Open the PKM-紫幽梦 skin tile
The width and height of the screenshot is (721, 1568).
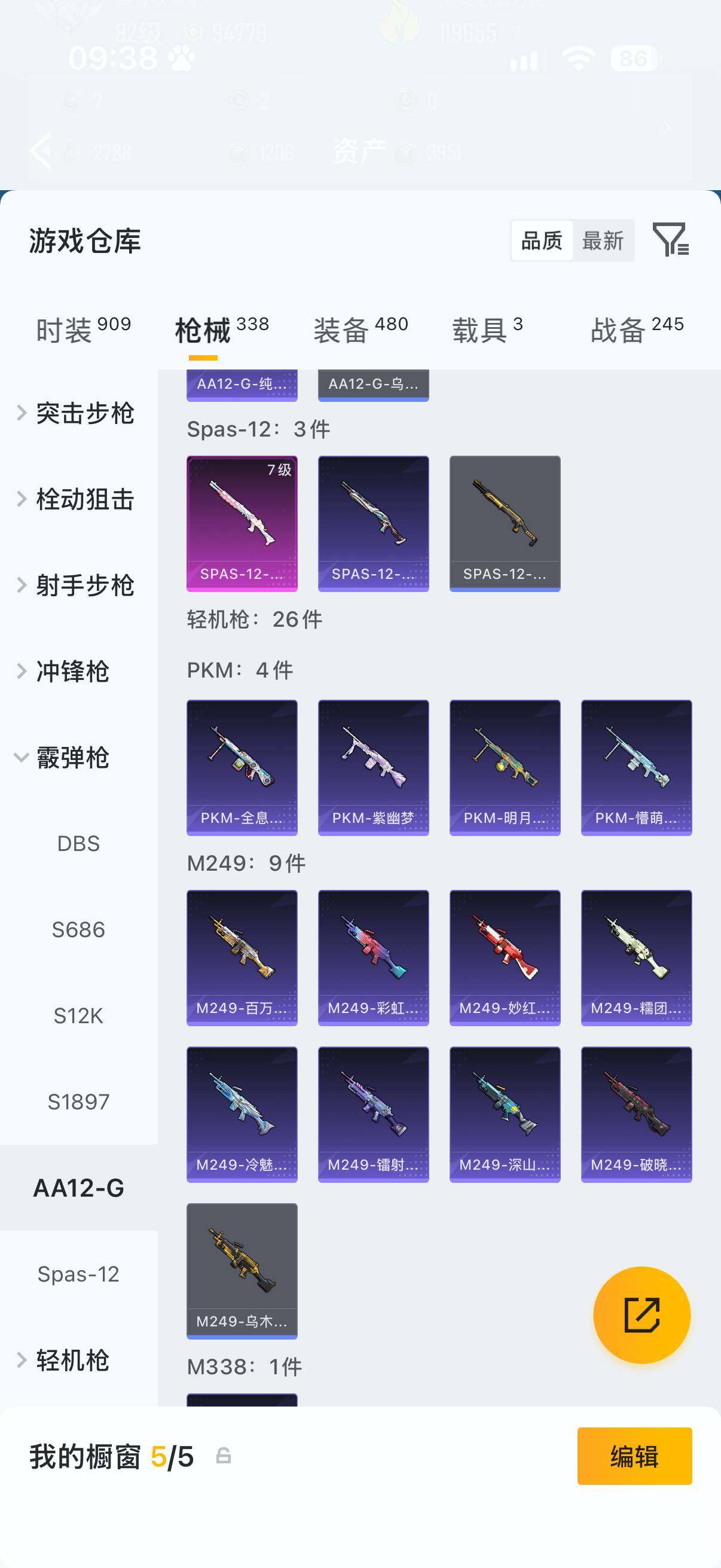pyautogui.click(x=373, y=767)
